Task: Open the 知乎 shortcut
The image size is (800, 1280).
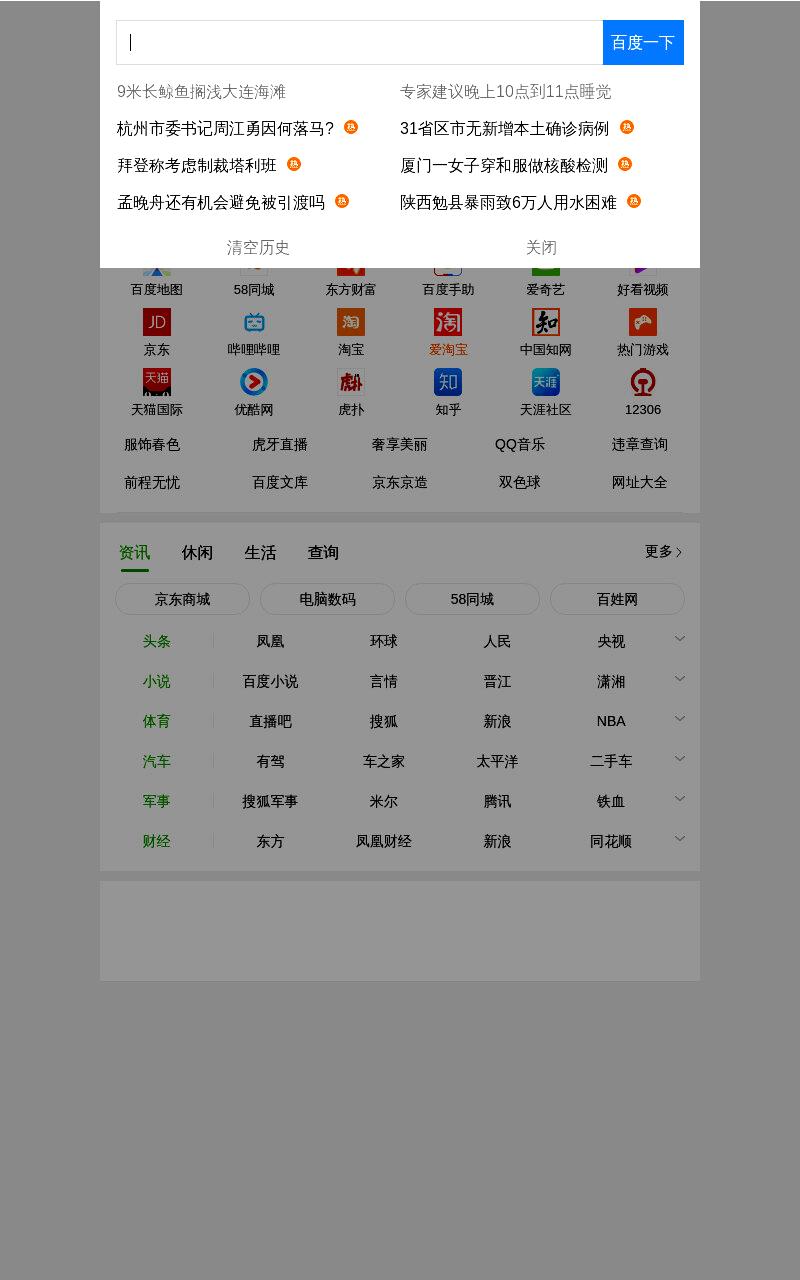Action: click(x=448, y=393)
